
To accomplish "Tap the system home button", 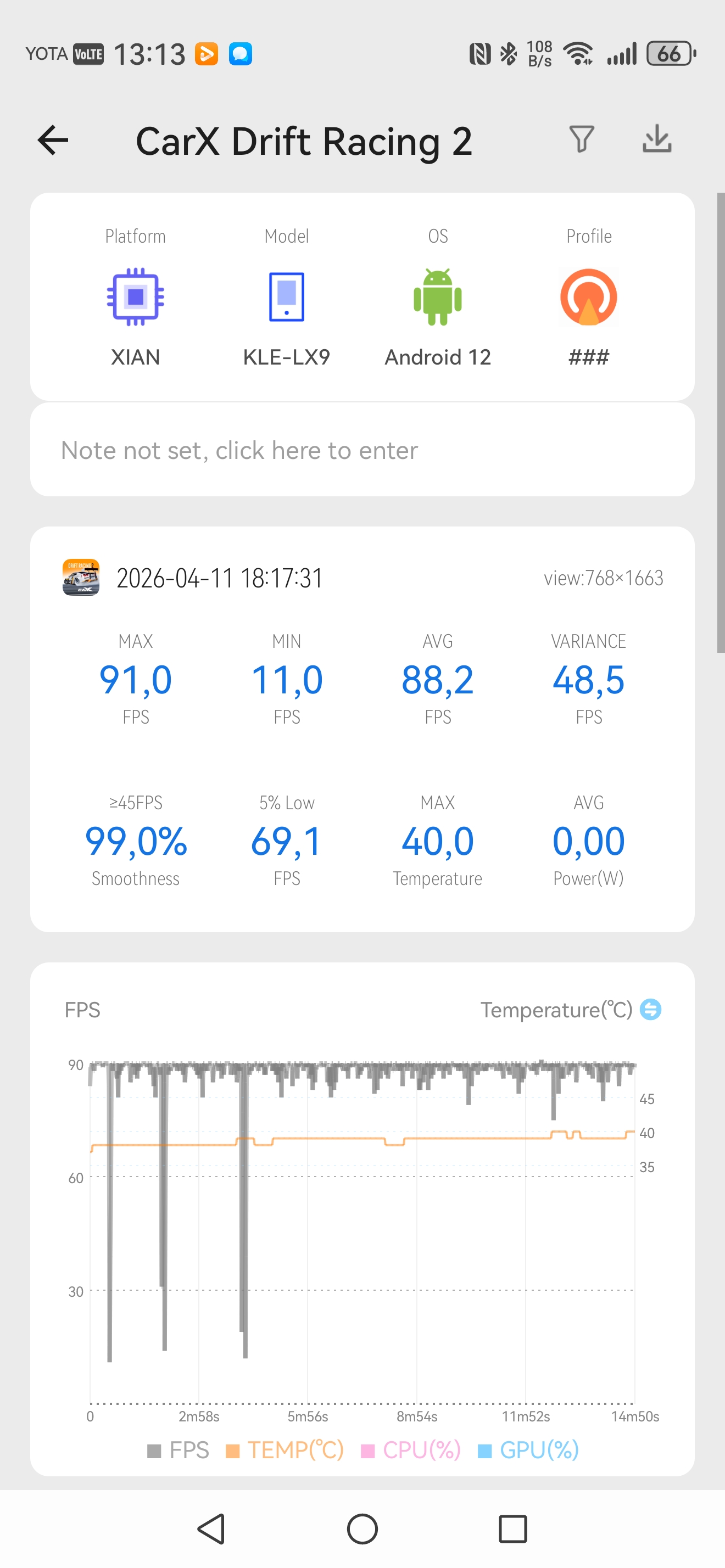I will pyautogui.click(x=362, y=1528).
